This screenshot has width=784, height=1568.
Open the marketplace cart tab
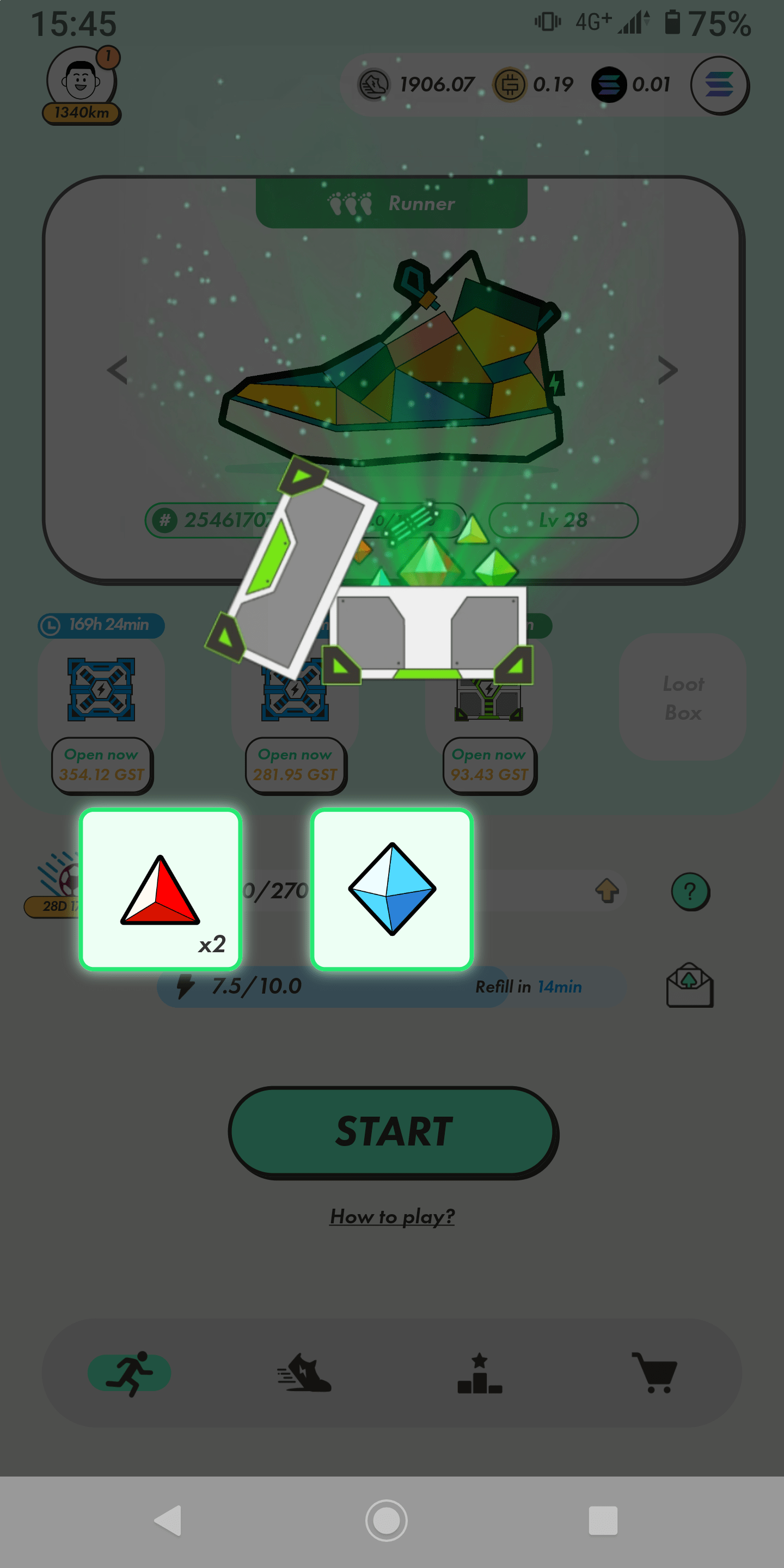(x=654, y=1373)
